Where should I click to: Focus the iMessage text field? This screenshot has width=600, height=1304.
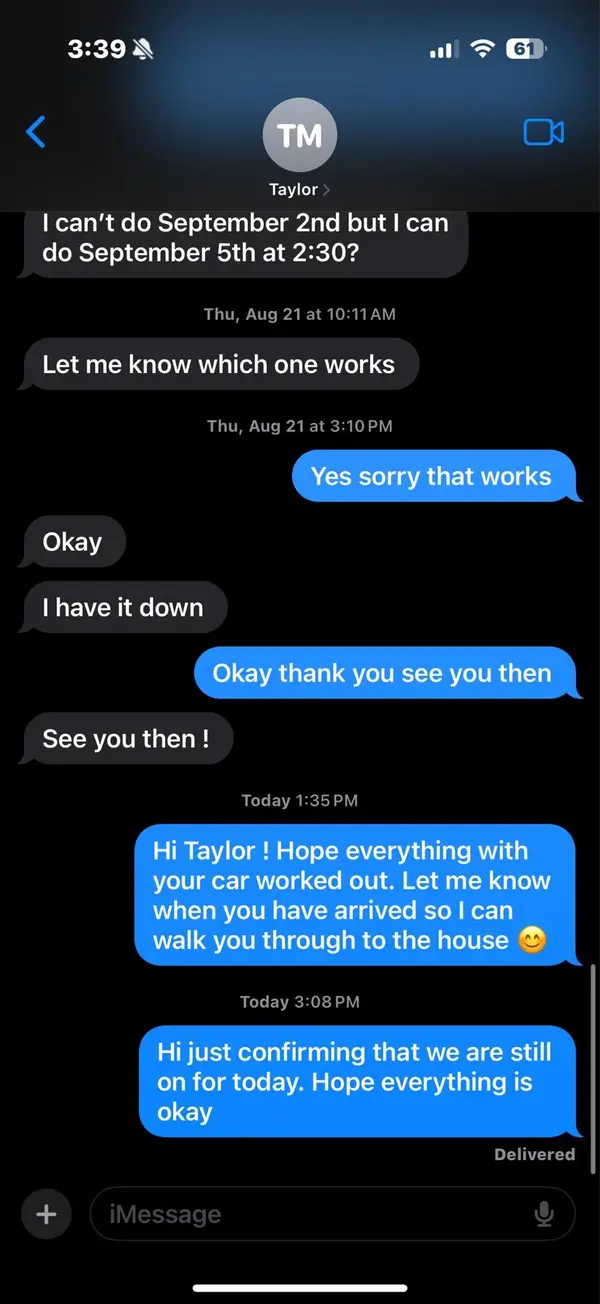coord(310,1214)
